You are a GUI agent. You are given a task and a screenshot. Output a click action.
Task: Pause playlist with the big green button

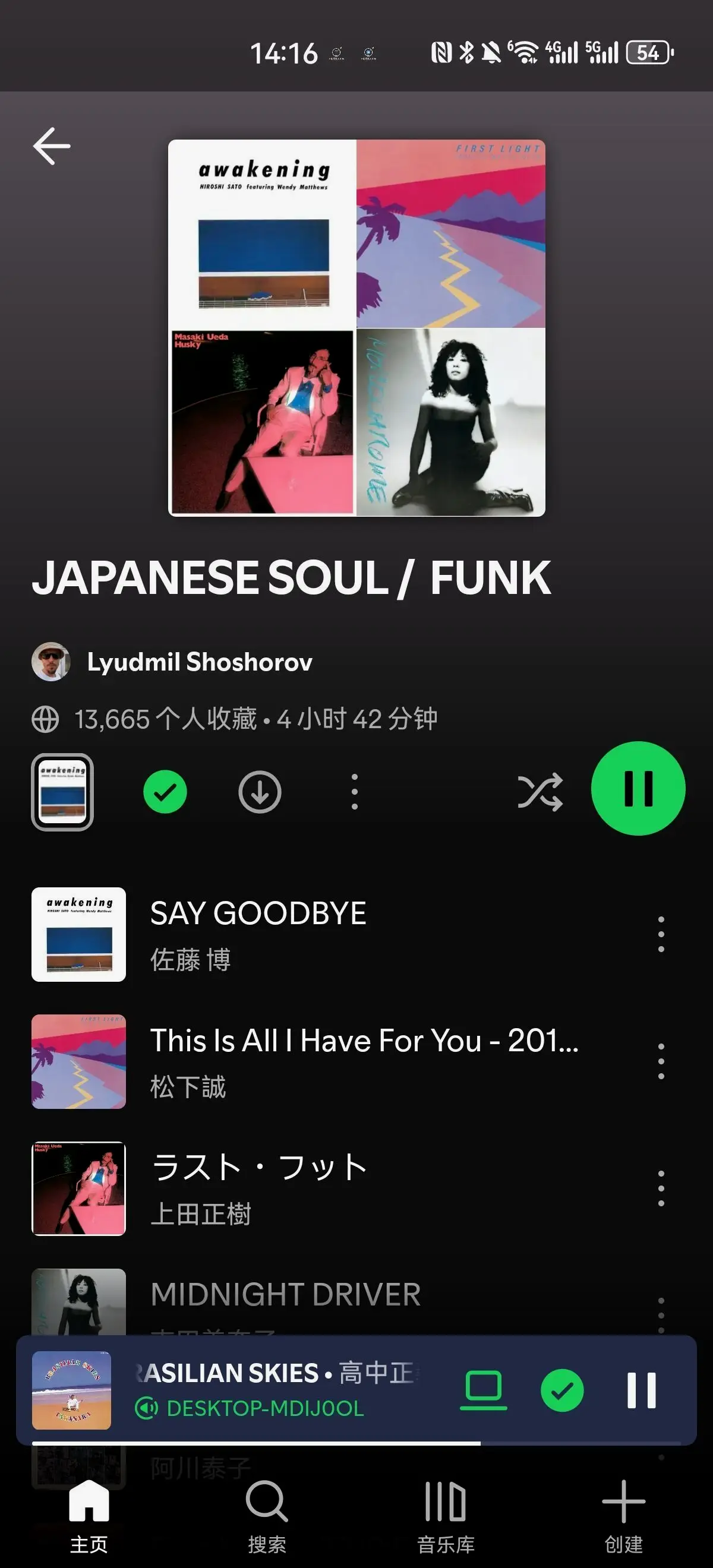click(x=638, y=789)
